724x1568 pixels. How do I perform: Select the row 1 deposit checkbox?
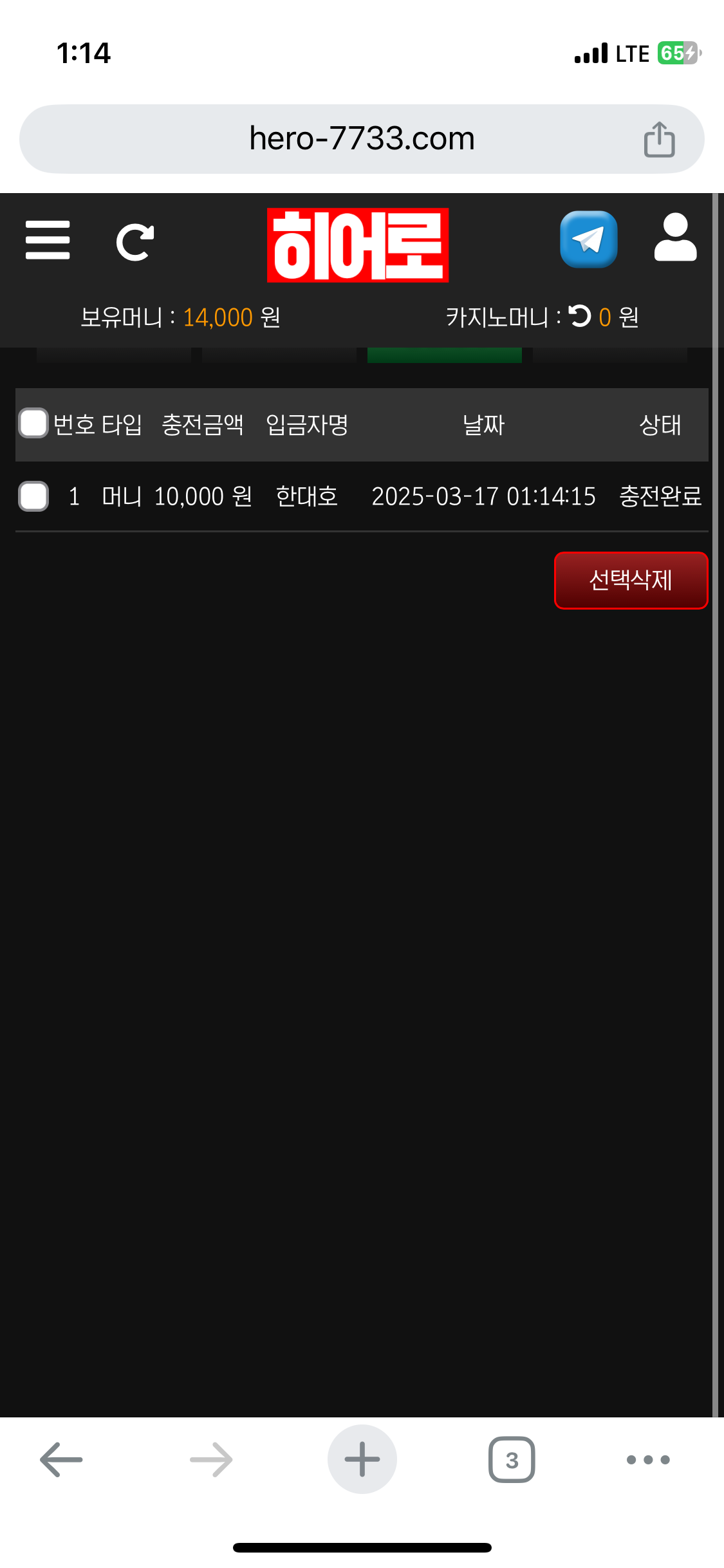pos(33,496)
